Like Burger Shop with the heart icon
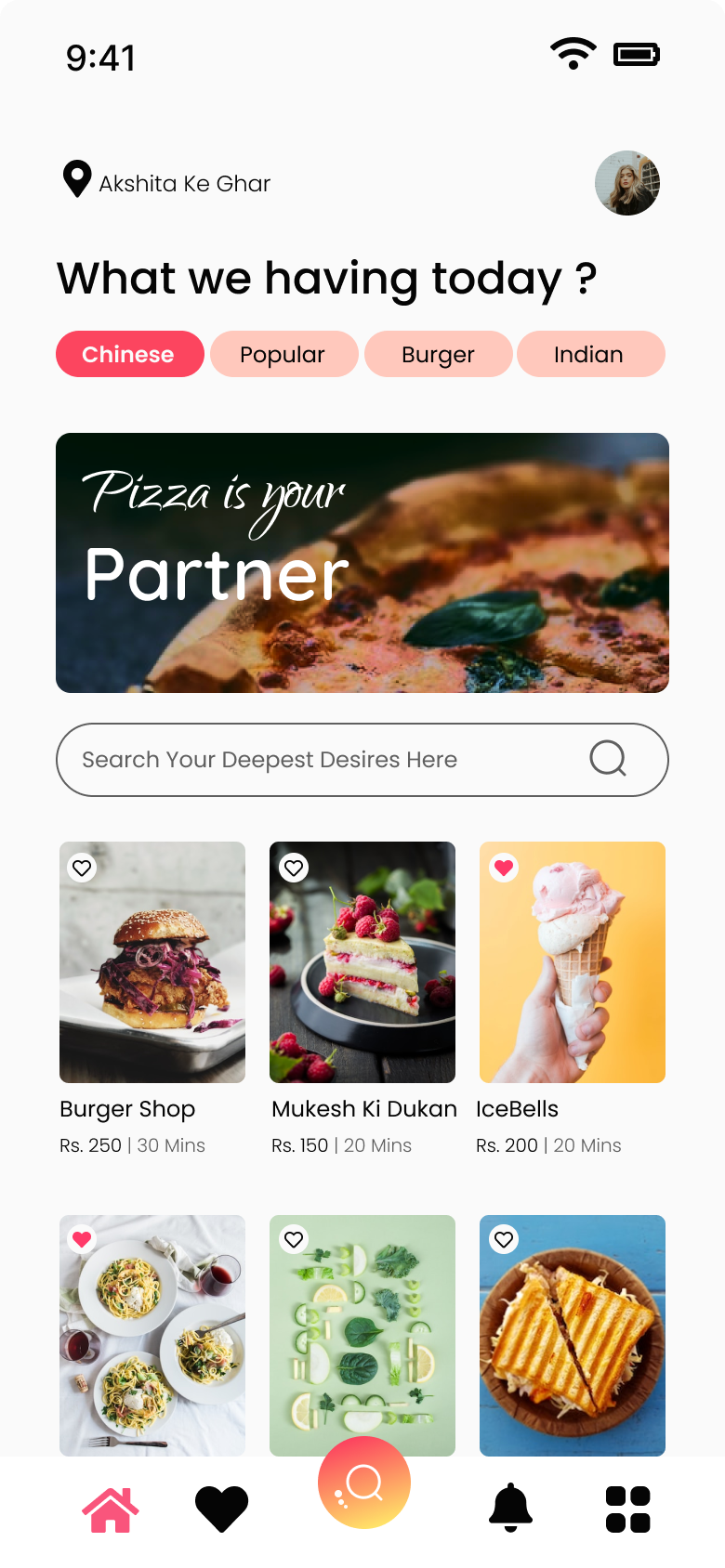The image size is (725, 1568). pyautogui.click(x=83, y=868)
